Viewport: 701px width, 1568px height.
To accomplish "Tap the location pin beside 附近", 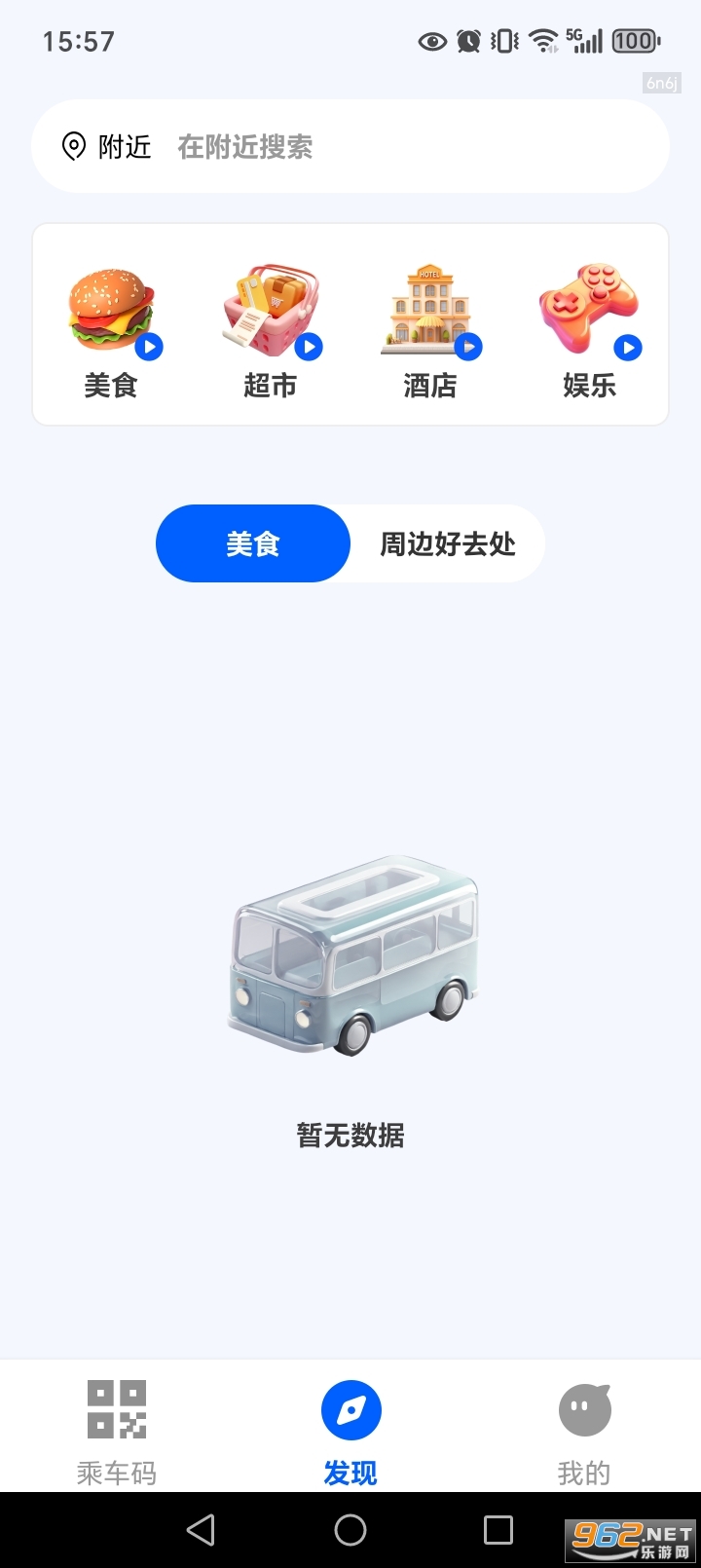I will click(72, 146).
